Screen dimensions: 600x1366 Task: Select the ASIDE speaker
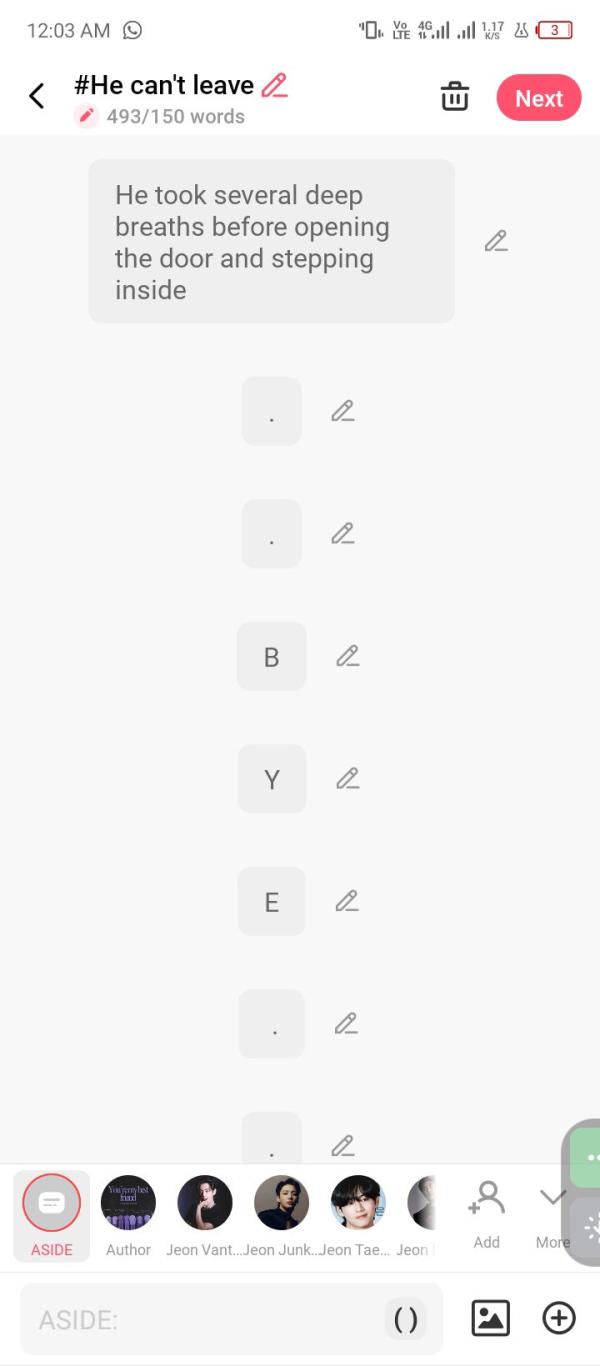pos(51,1214)
